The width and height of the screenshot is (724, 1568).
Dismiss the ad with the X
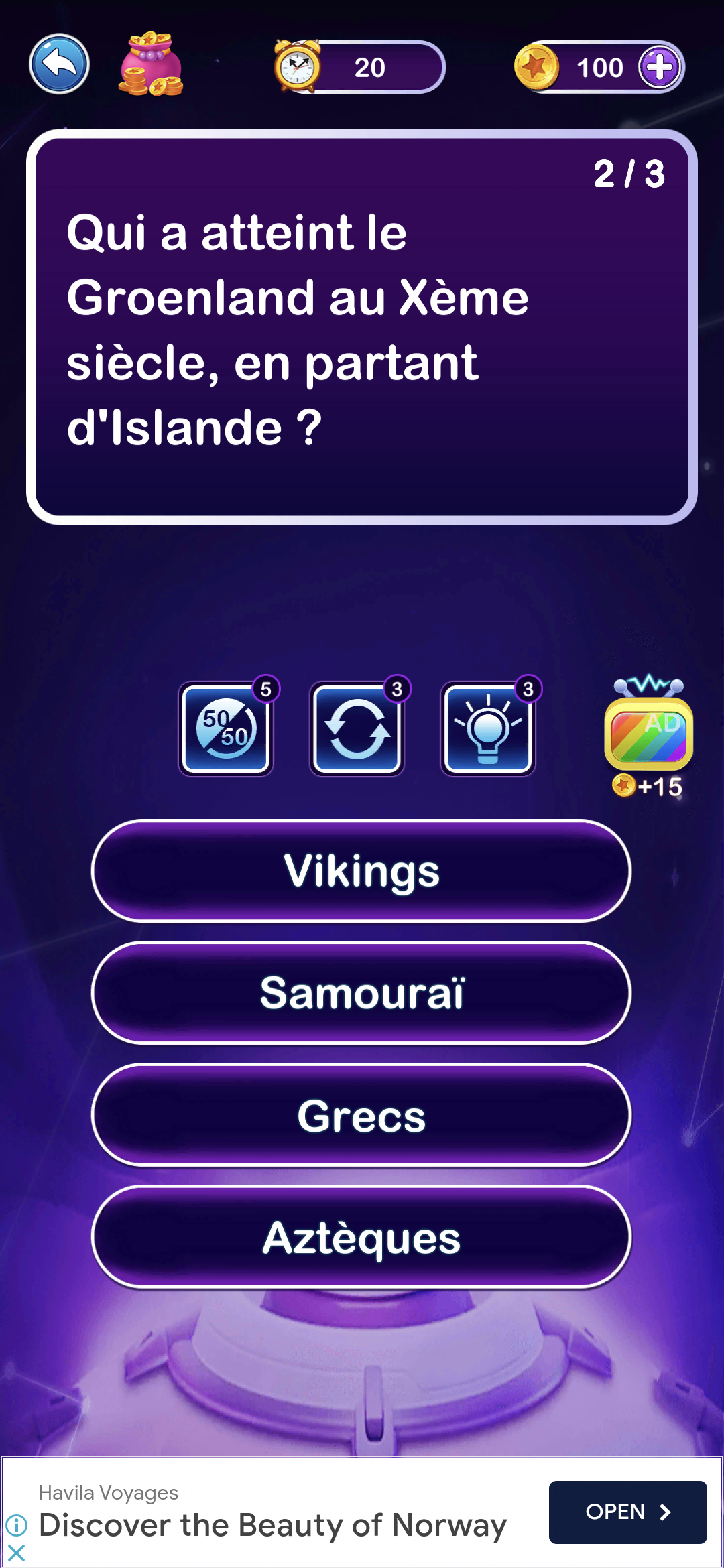click(x=15, y=1553)
